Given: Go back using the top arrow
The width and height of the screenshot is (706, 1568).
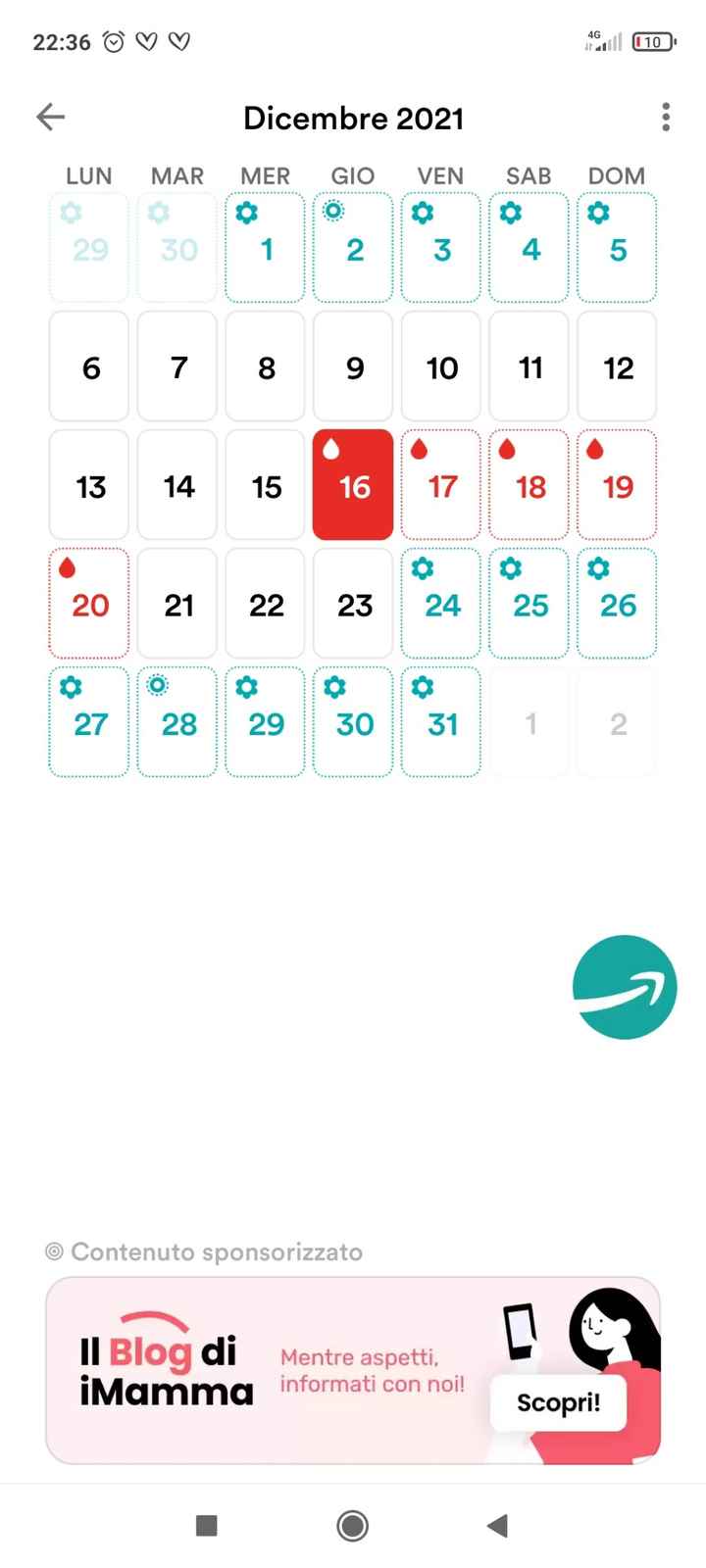Looking at the screenshot, I should point(51,118).
